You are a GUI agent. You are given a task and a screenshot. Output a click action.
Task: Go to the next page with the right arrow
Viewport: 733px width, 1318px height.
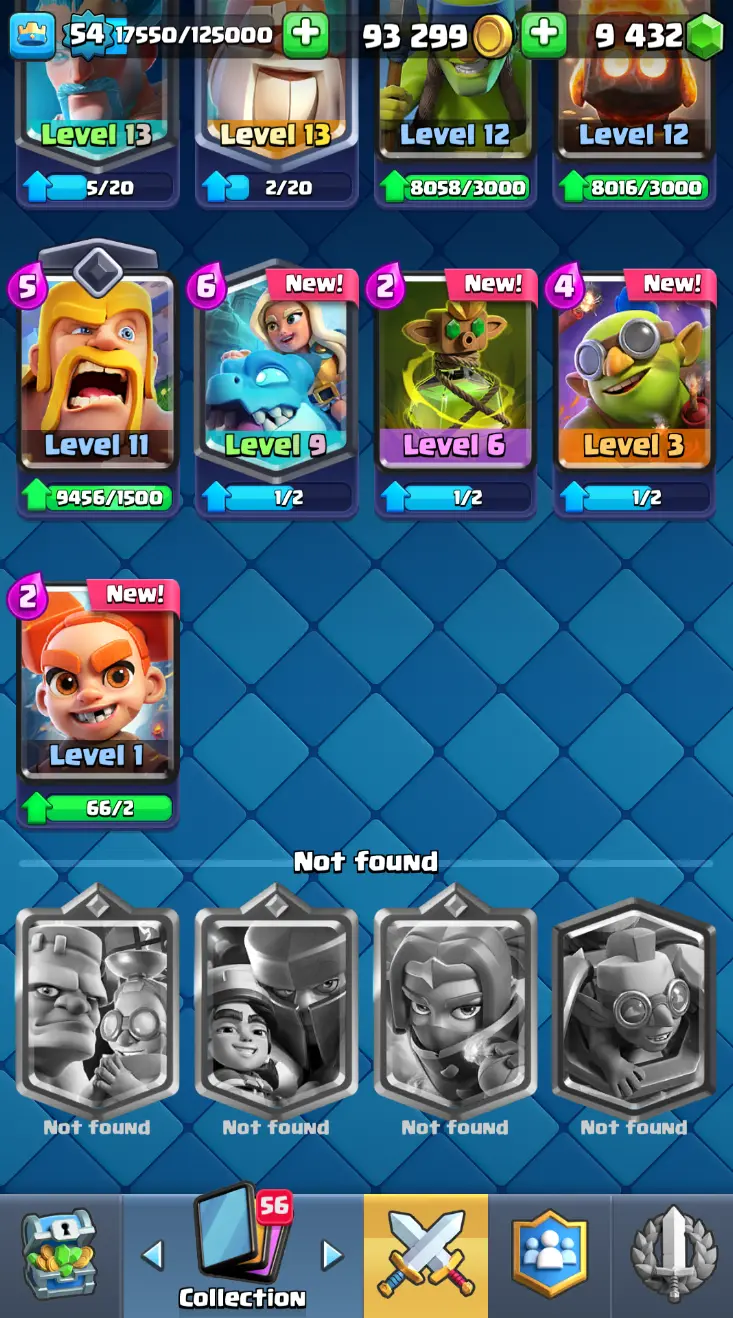[332, 1255]
